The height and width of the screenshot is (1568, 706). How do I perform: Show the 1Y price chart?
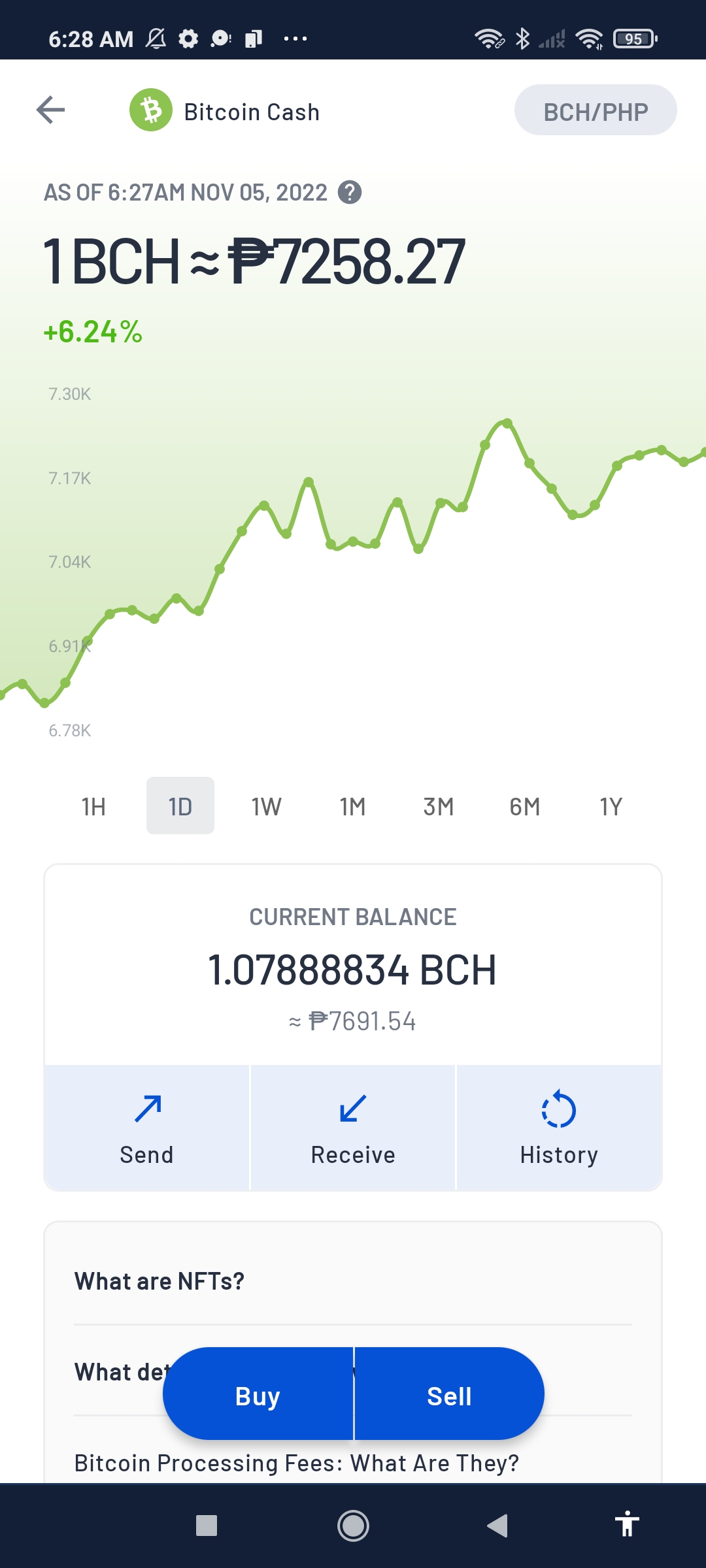pyautogui.click(x=611, y=806)
